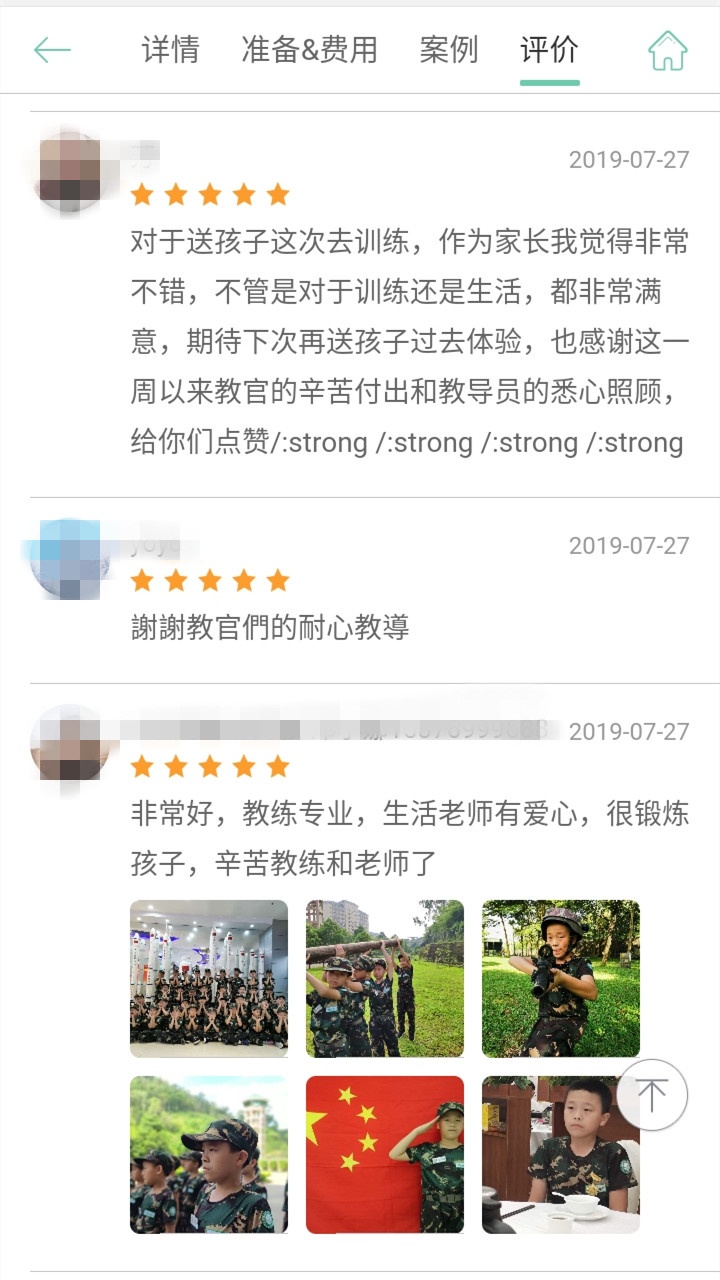Open the 案例 tab
The image size is (720, 1280).
click(449, 50)
